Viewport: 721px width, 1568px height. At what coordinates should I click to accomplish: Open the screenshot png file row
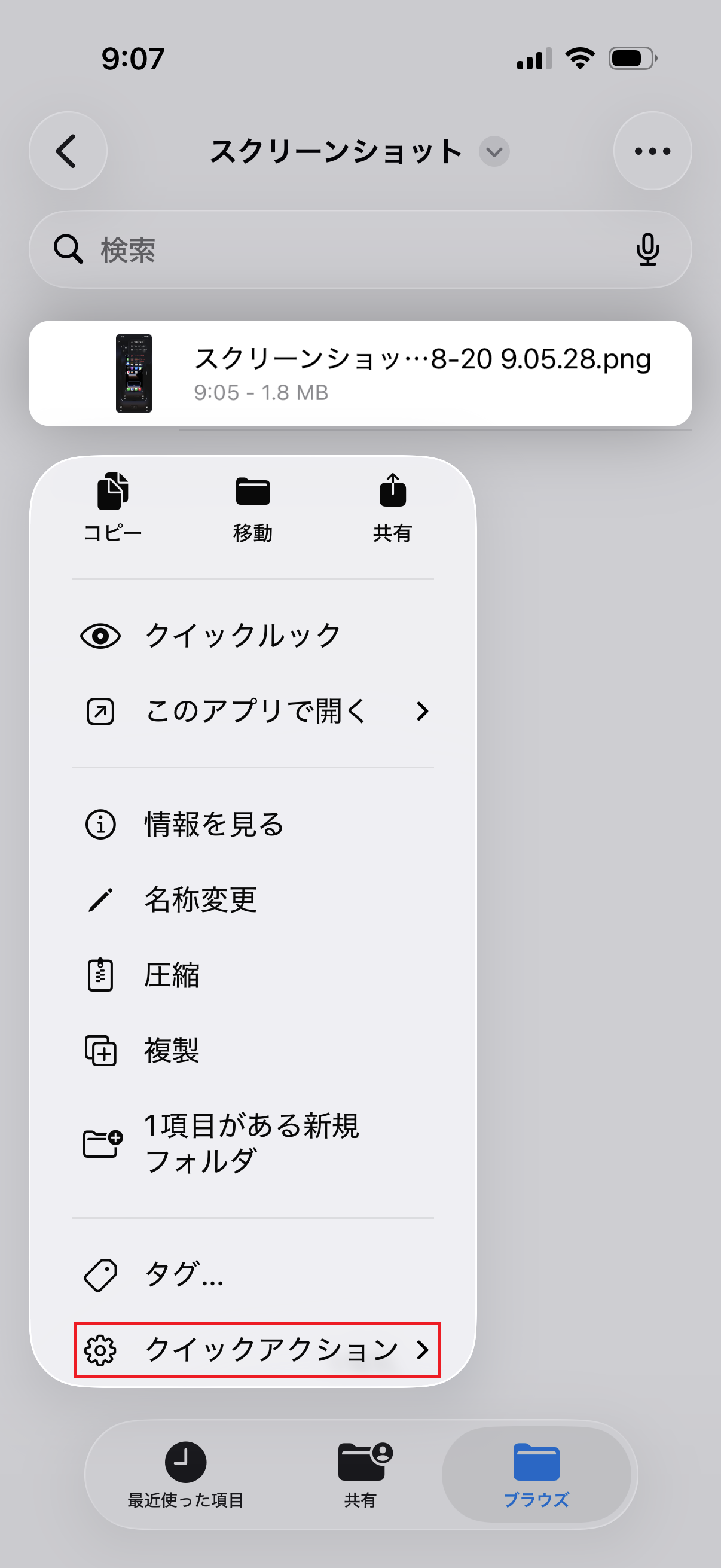[360, 373]
